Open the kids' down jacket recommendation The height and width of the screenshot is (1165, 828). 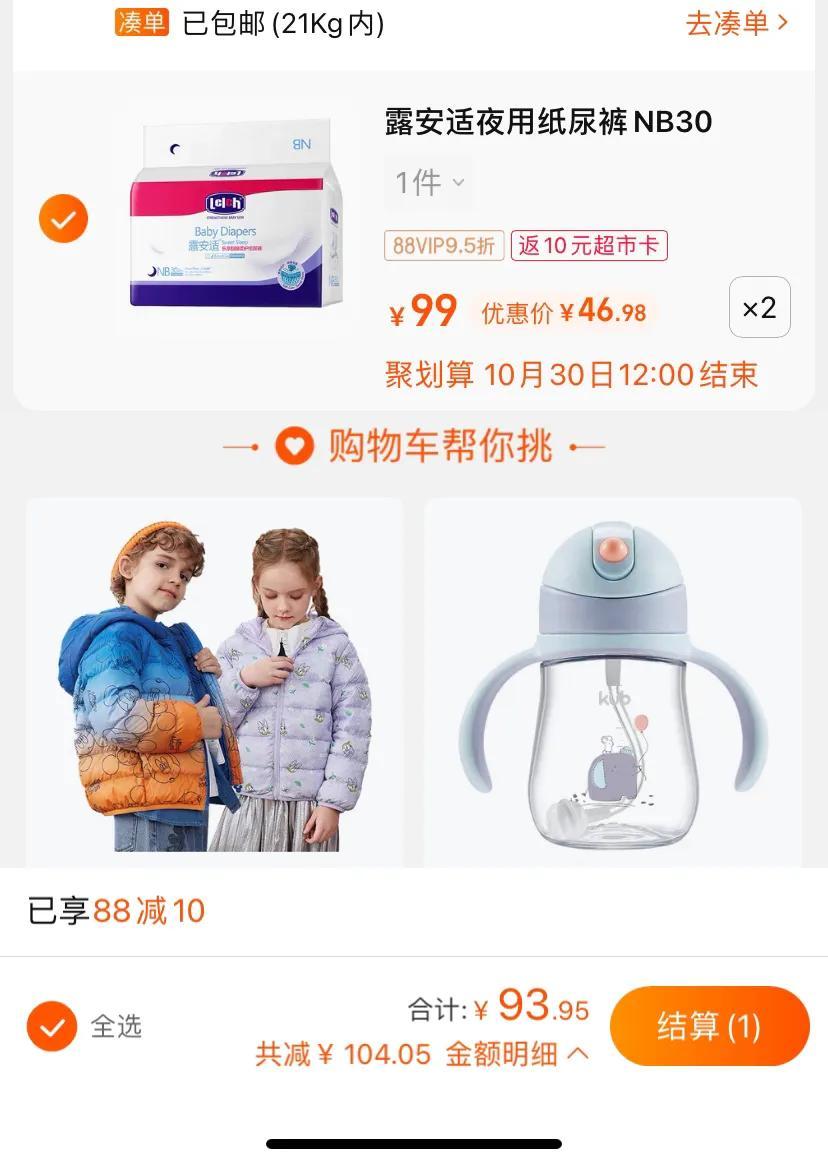(214, 683)
